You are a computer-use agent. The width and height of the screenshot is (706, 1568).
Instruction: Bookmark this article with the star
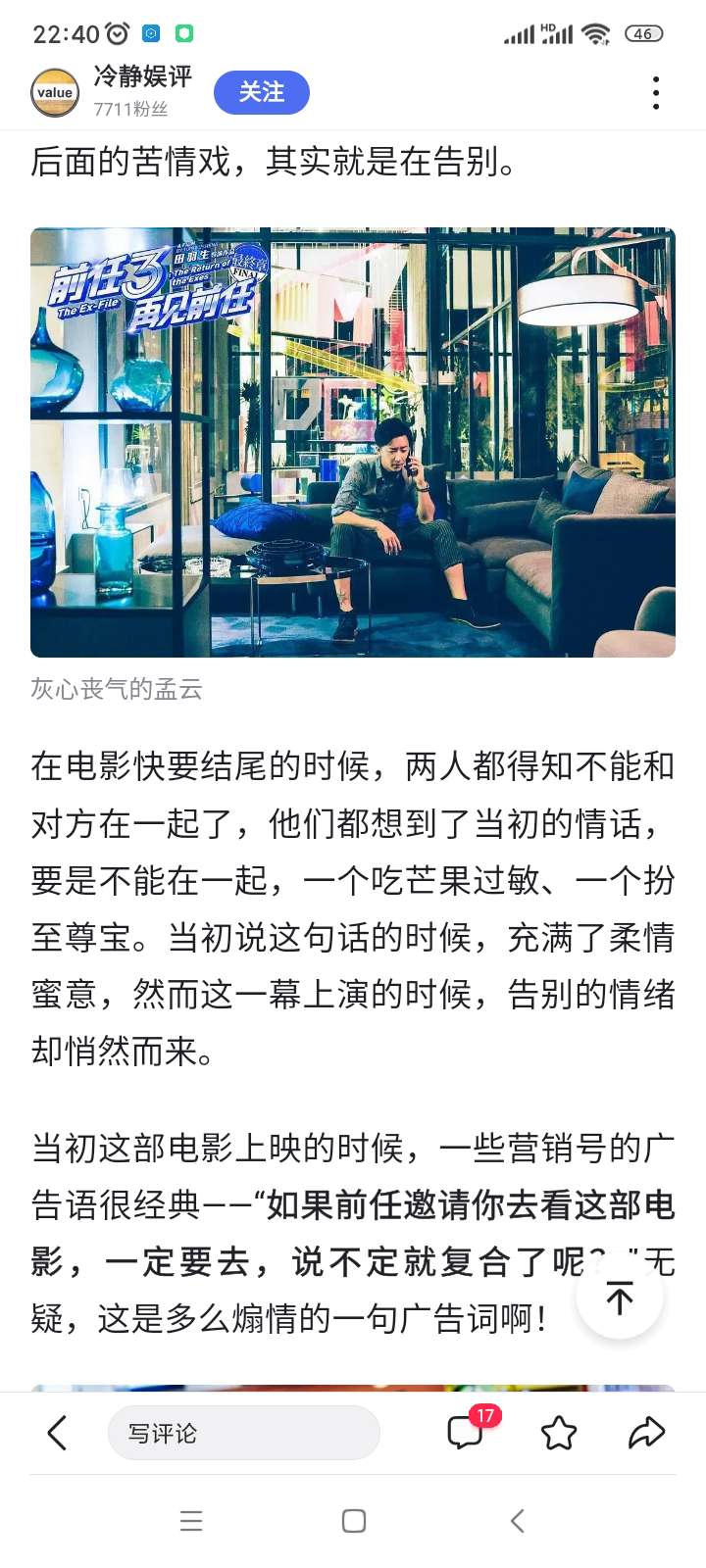559,1433
